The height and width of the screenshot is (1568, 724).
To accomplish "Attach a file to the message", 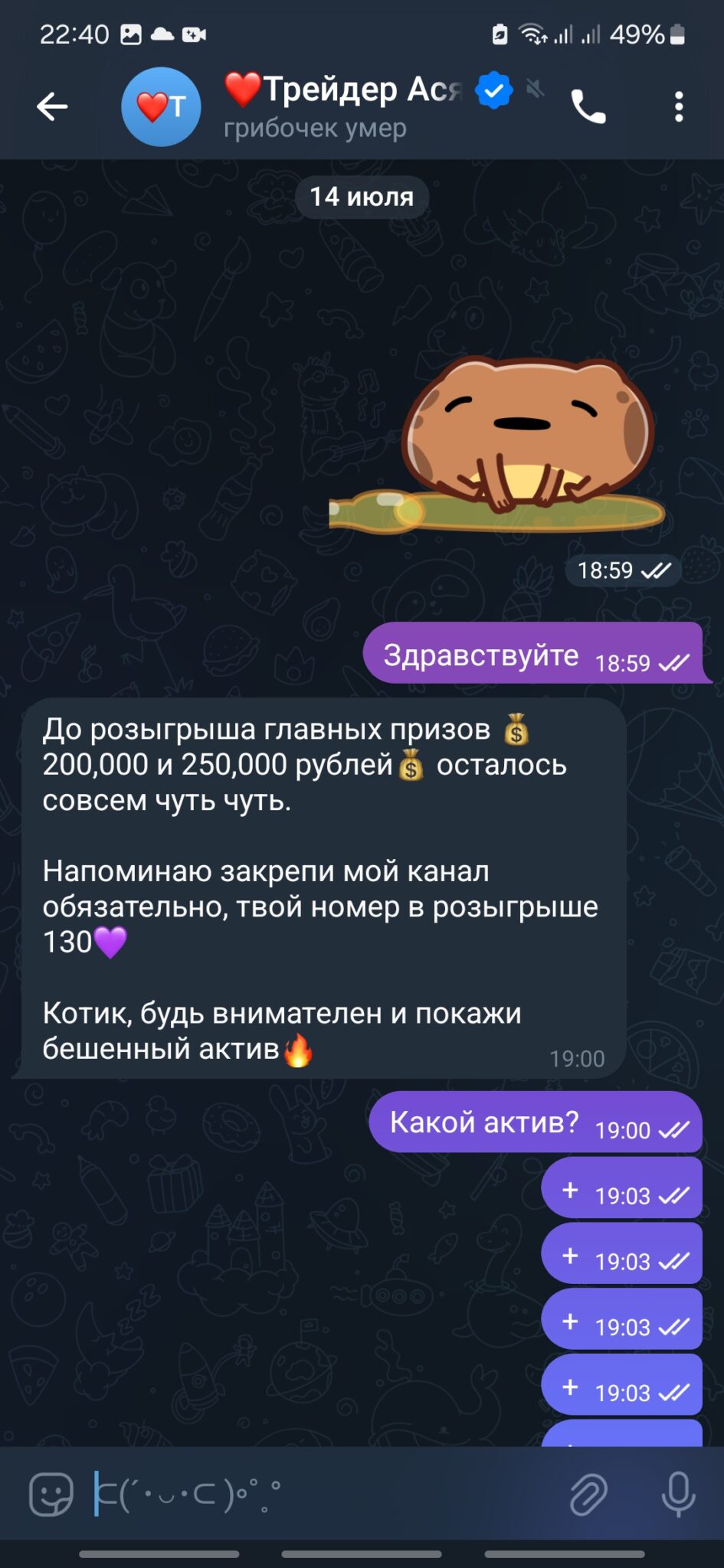I will pos(588,1494).
